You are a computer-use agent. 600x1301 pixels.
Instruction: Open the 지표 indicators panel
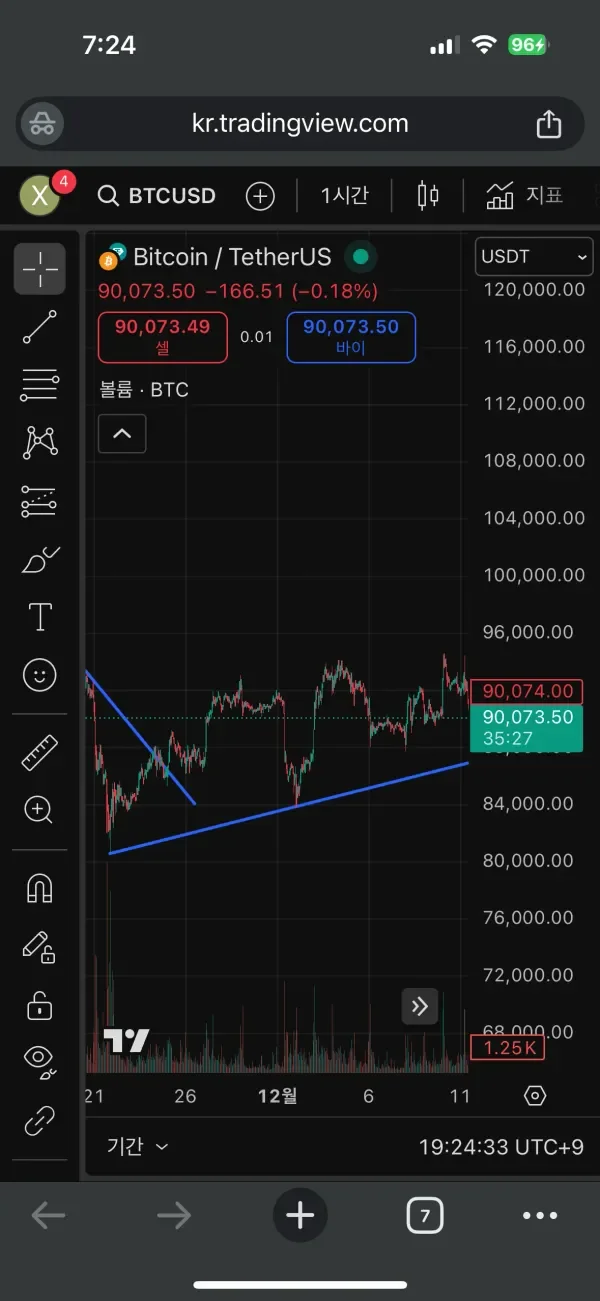click(524, 196)
